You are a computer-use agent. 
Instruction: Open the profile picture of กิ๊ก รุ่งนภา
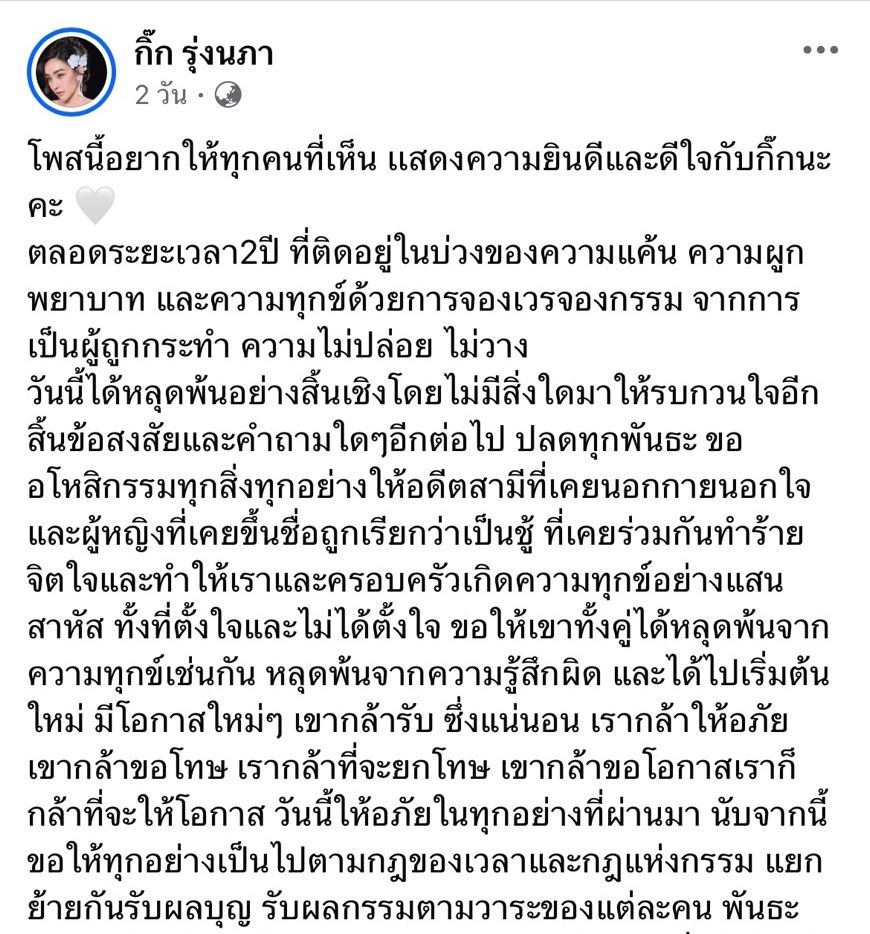[x=72, y=70]
